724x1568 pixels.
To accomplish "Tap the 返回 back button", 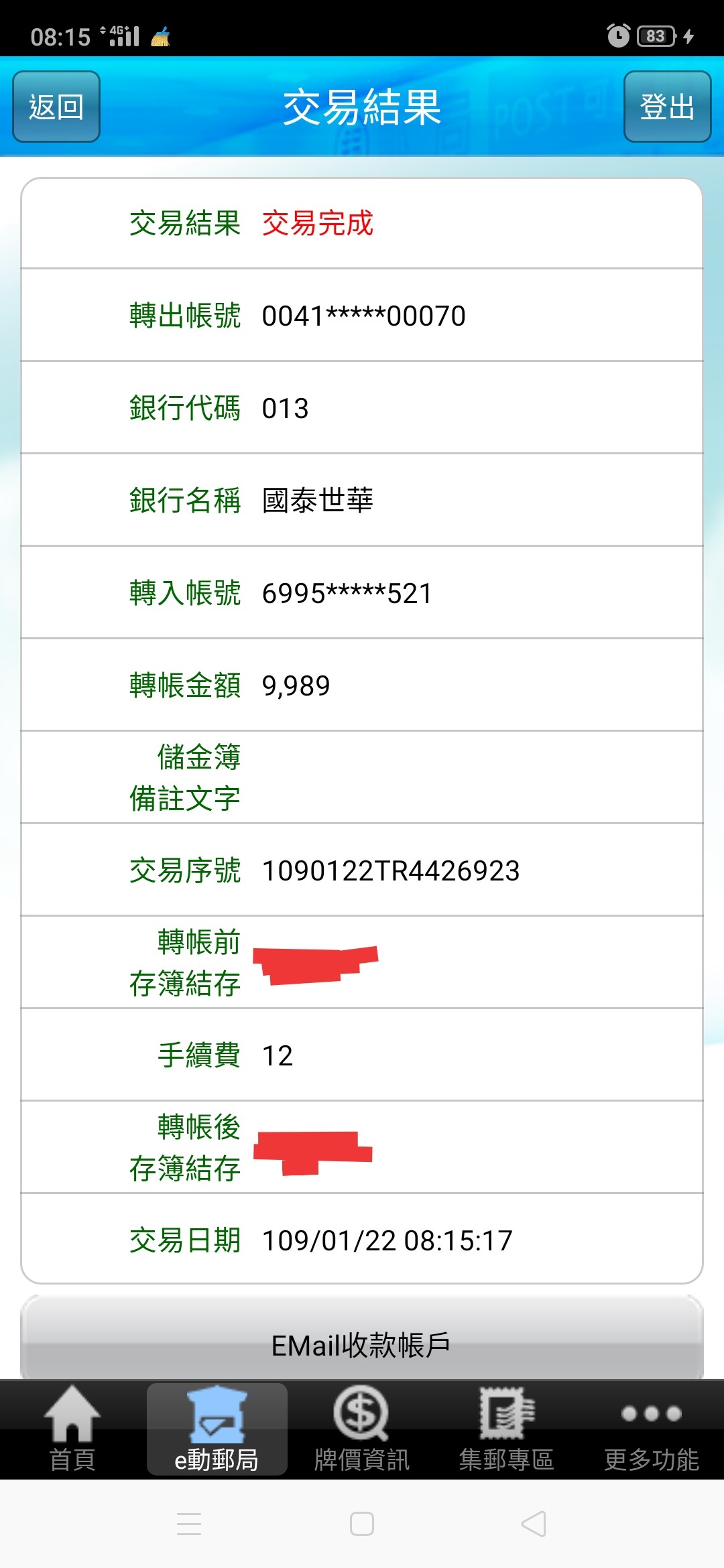I will [56, 107].
